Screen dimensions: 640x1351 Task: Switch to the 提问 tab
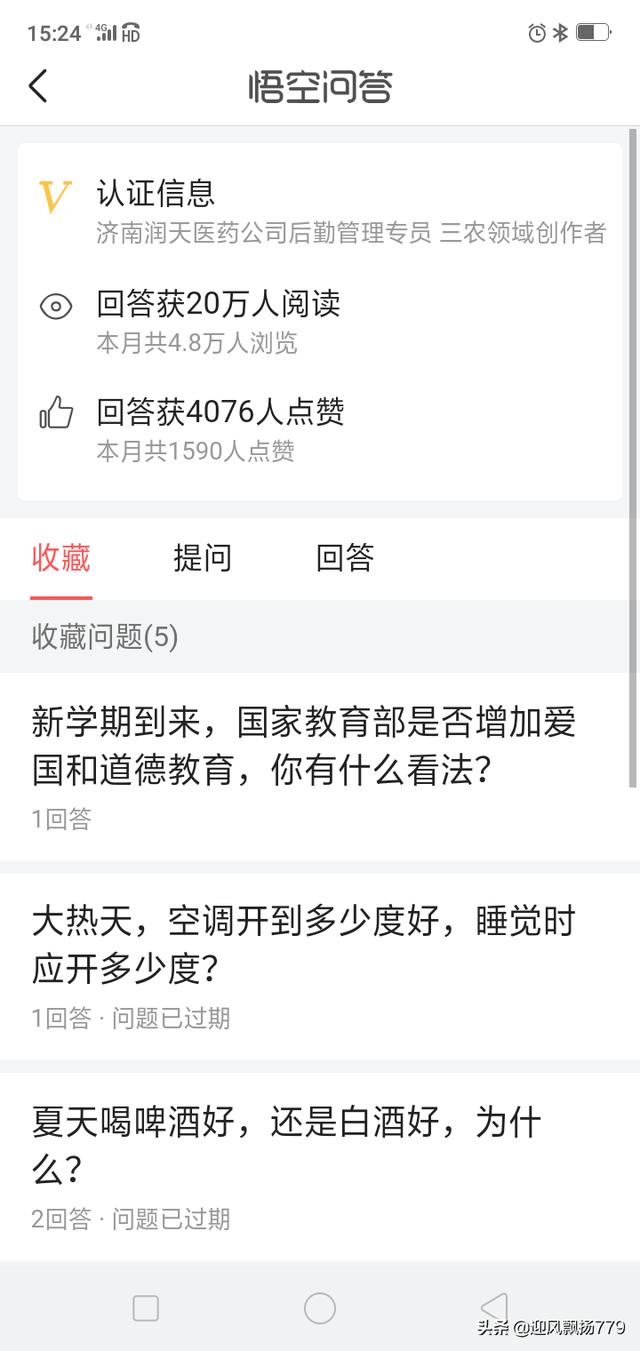point(202,557)
